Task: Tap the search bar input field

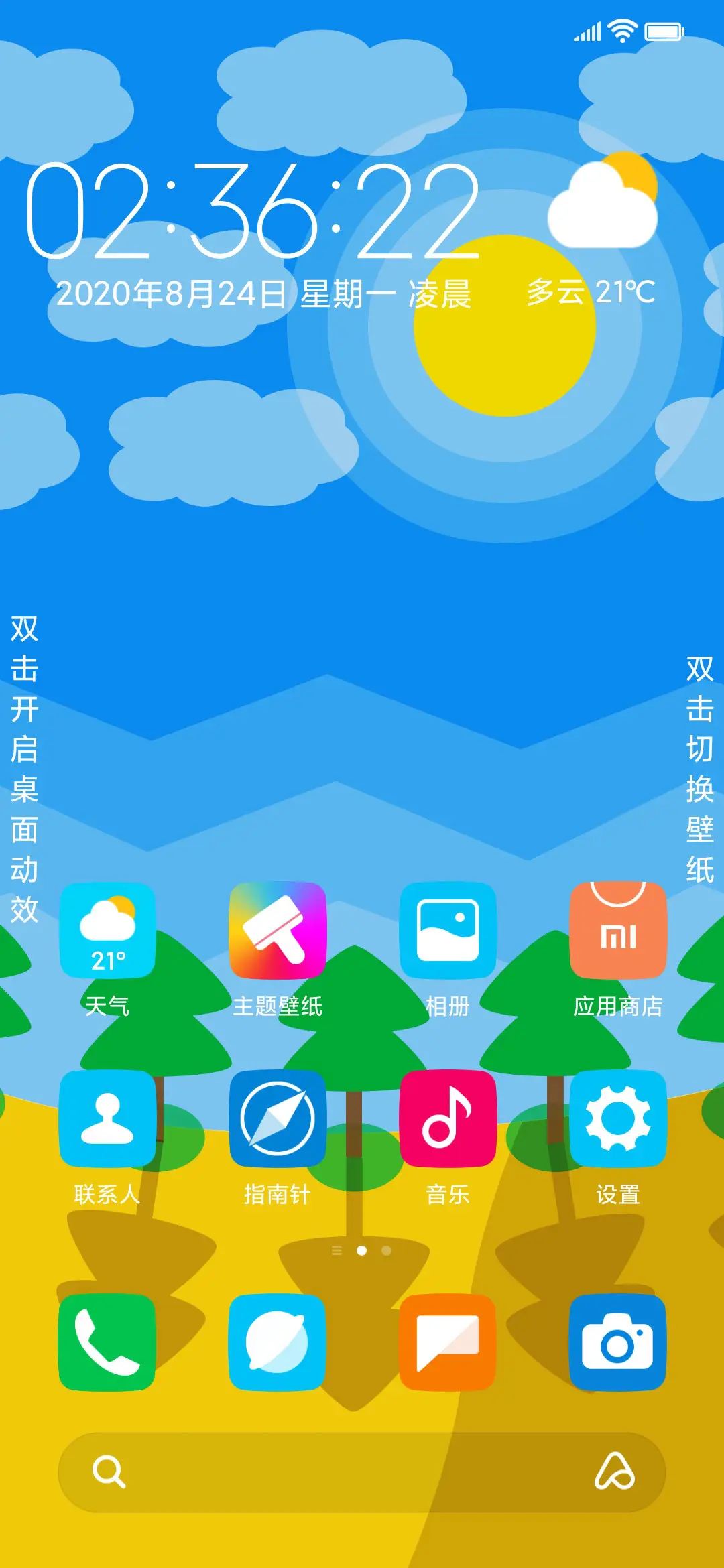Action: [362, 1471]
